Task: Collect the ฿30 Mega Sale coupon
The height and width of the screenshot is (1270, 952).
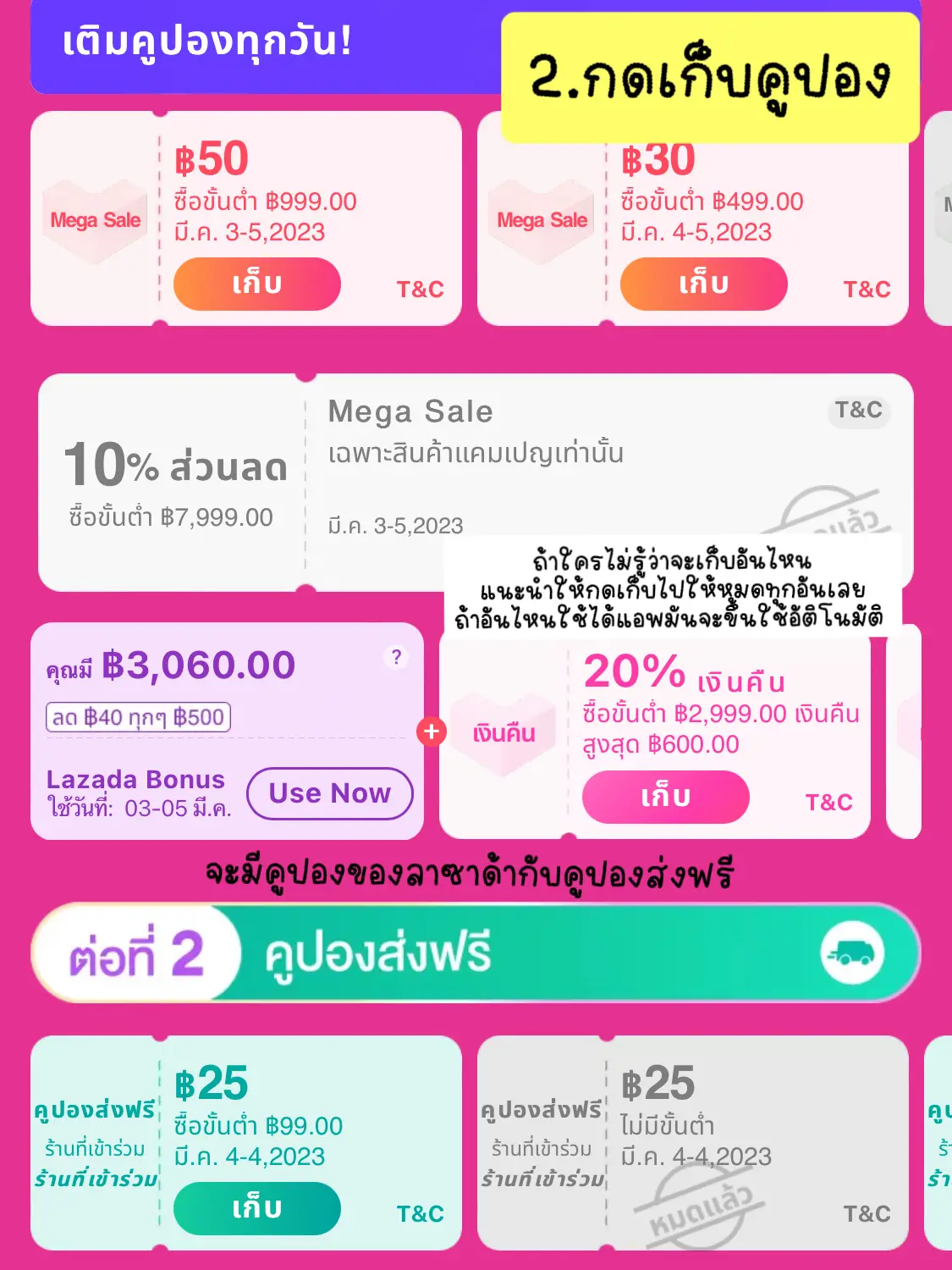Action: pyautogui.click(x=703, y=284)
